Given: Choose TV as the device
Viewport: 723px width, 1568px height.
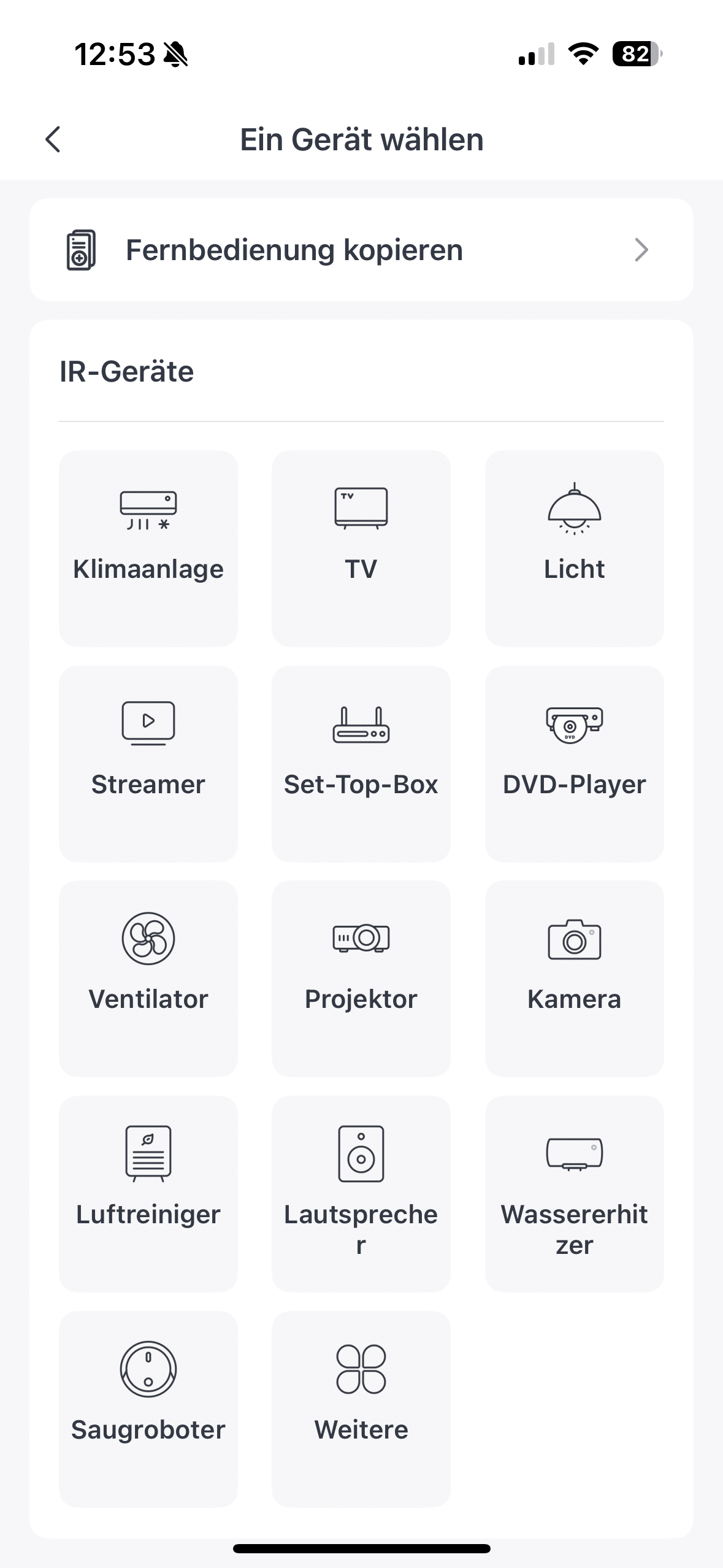Looking at the screenshot, I should coord(361,548).
